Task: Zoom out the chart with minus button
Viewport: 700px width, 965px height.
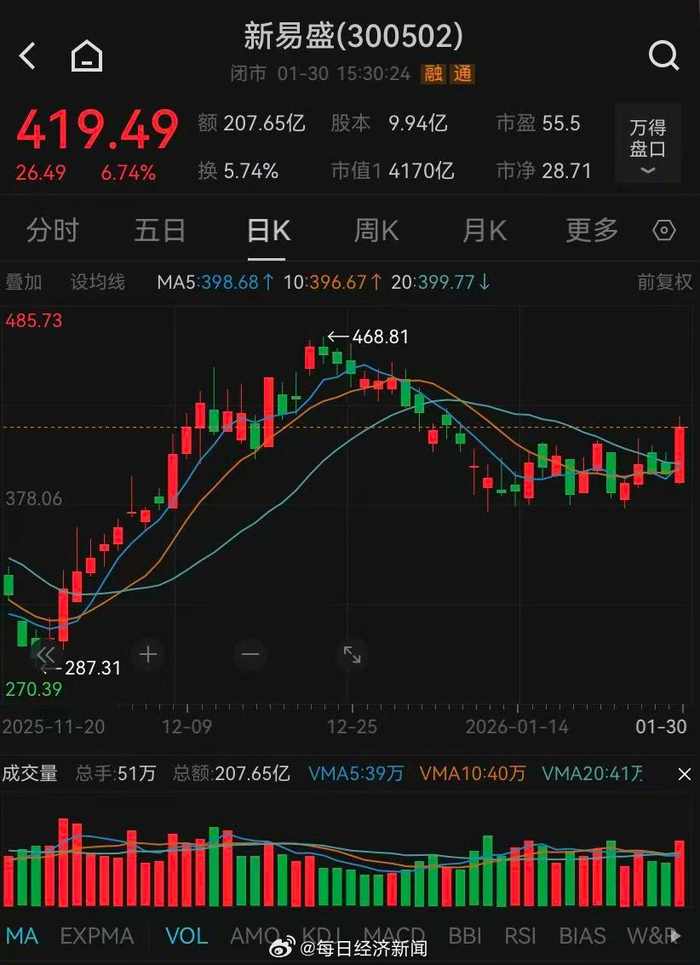Action: [250, 655]
